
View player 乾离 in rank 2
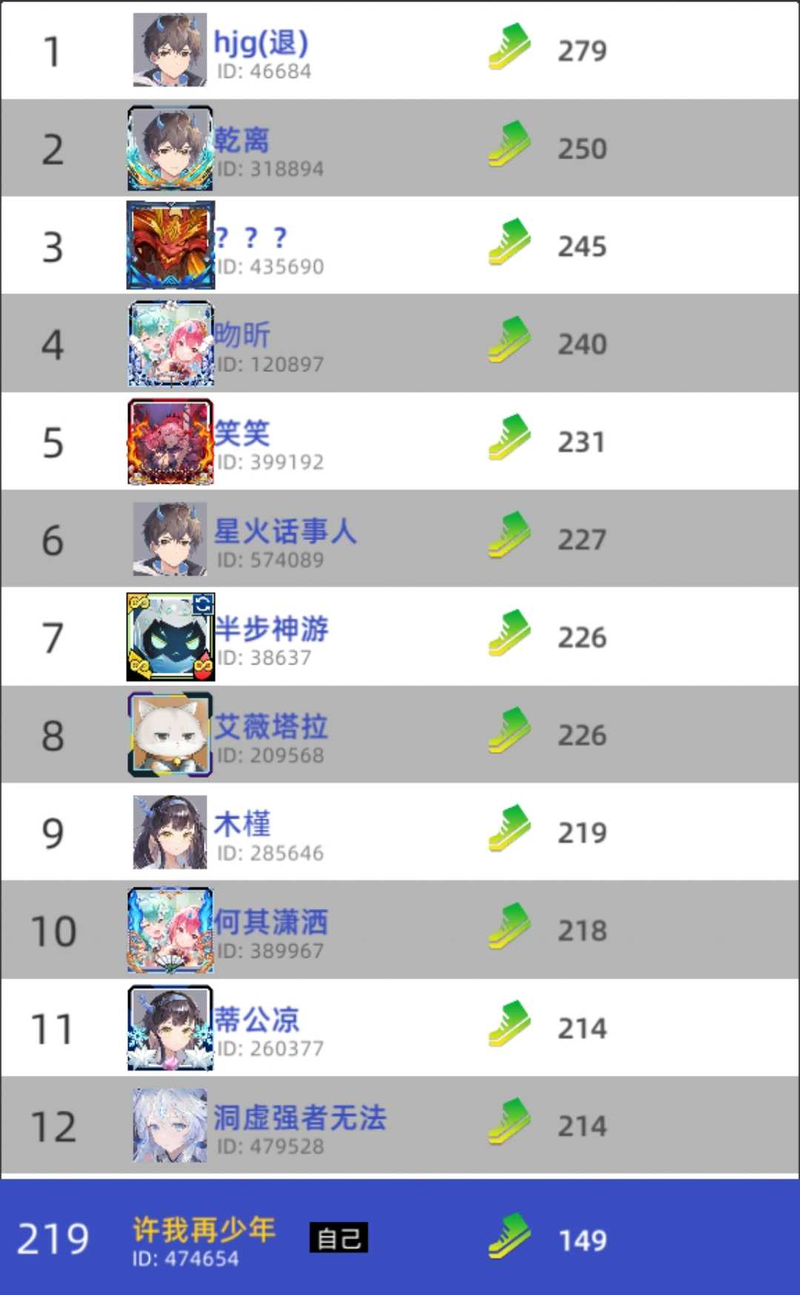coord(242,141)
